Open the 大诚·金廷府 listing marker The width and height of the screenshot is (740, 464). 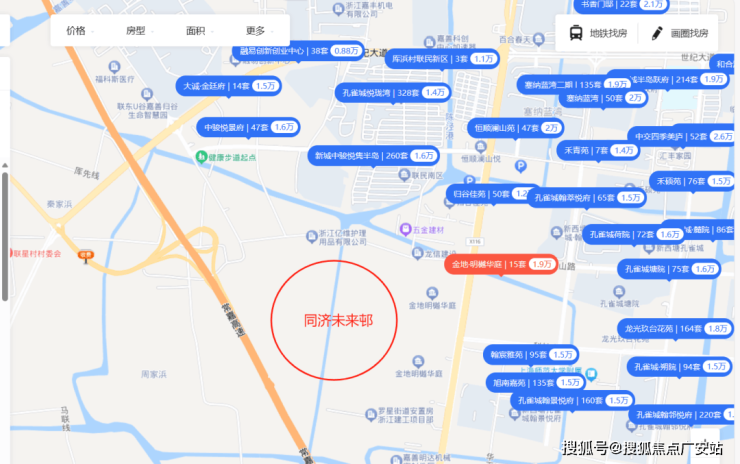(x=226, y=86)
